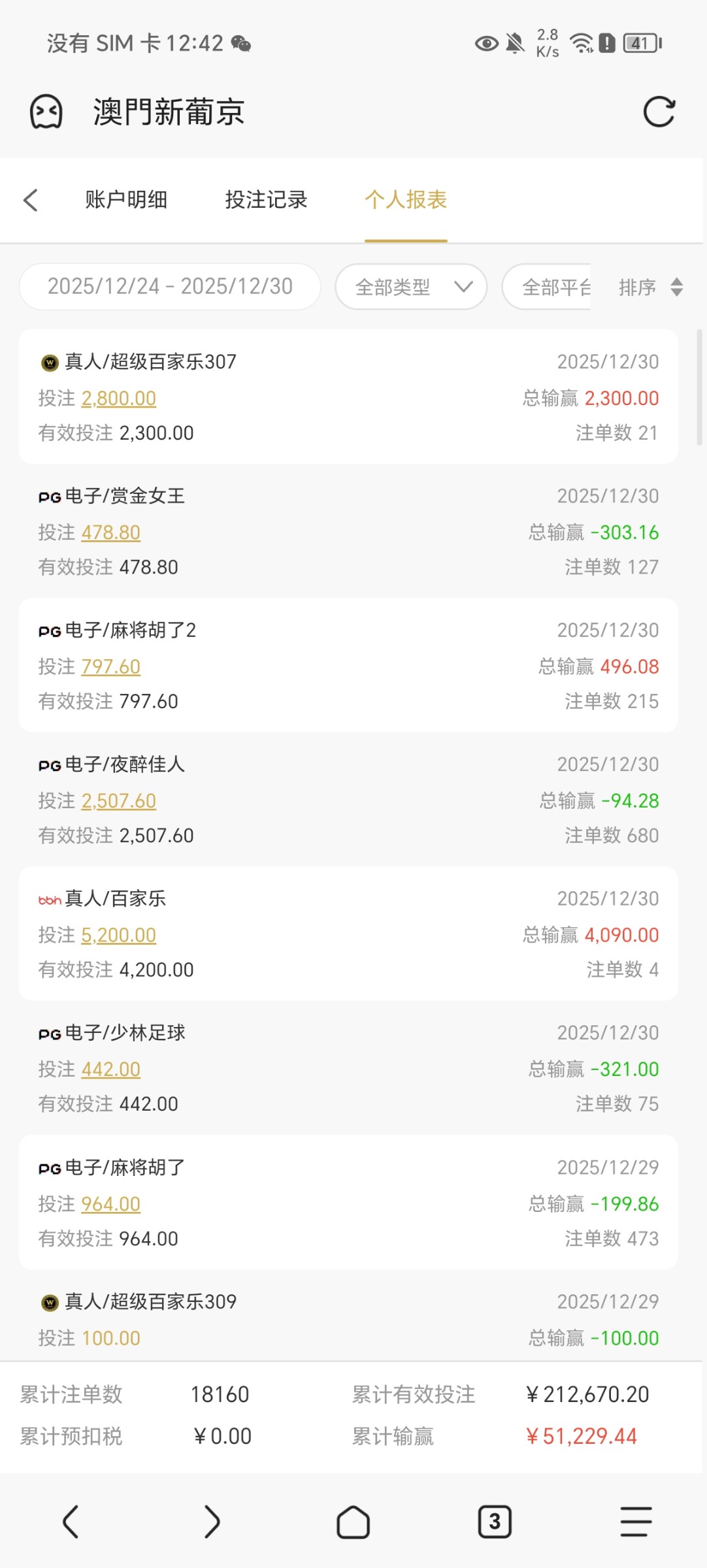Open bet amount 478.80 for 赏金女王

(x=110, y=532)
